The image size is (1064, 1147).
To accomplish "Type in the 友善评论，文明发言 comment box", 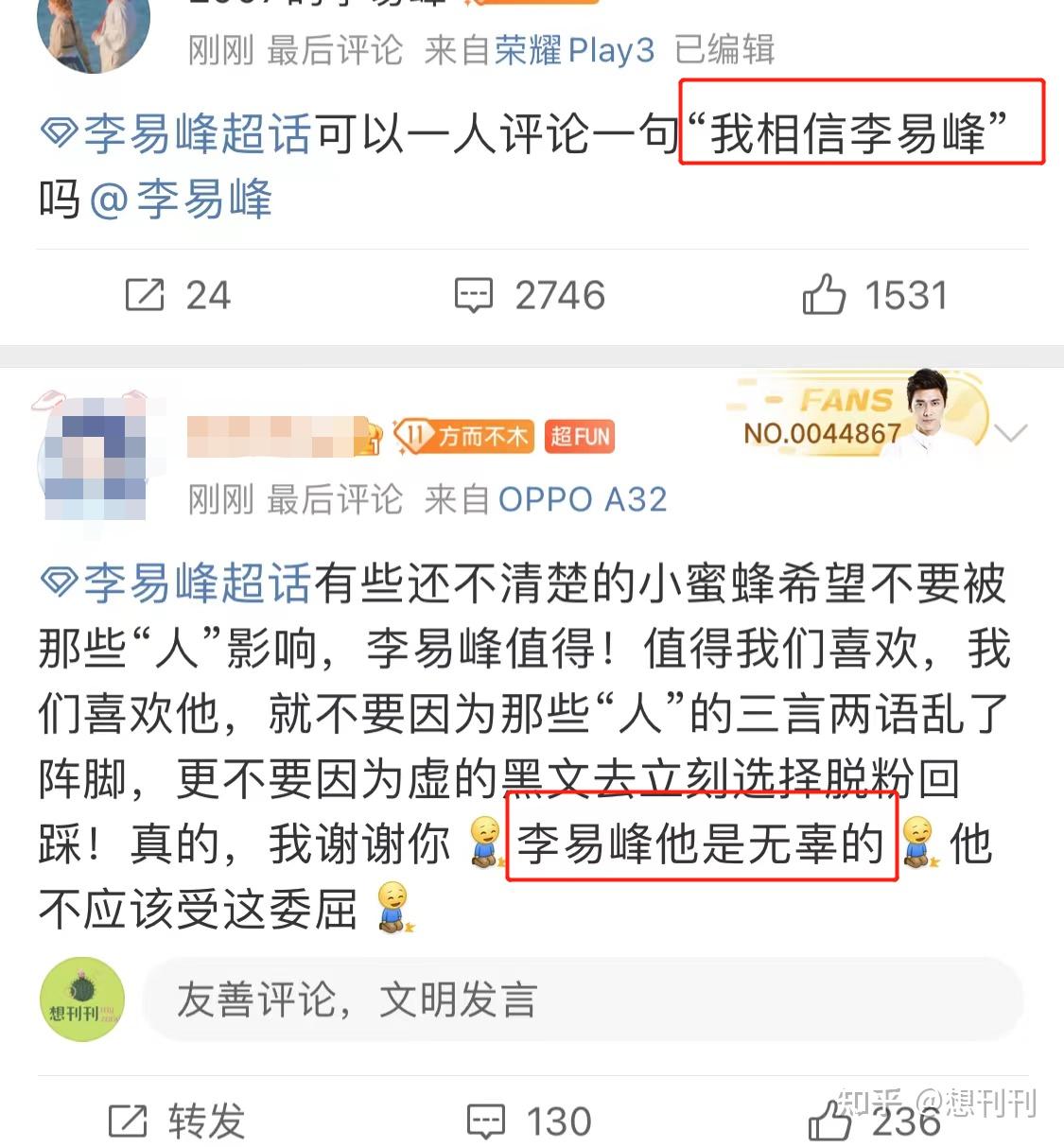I will pos(582,1000).
